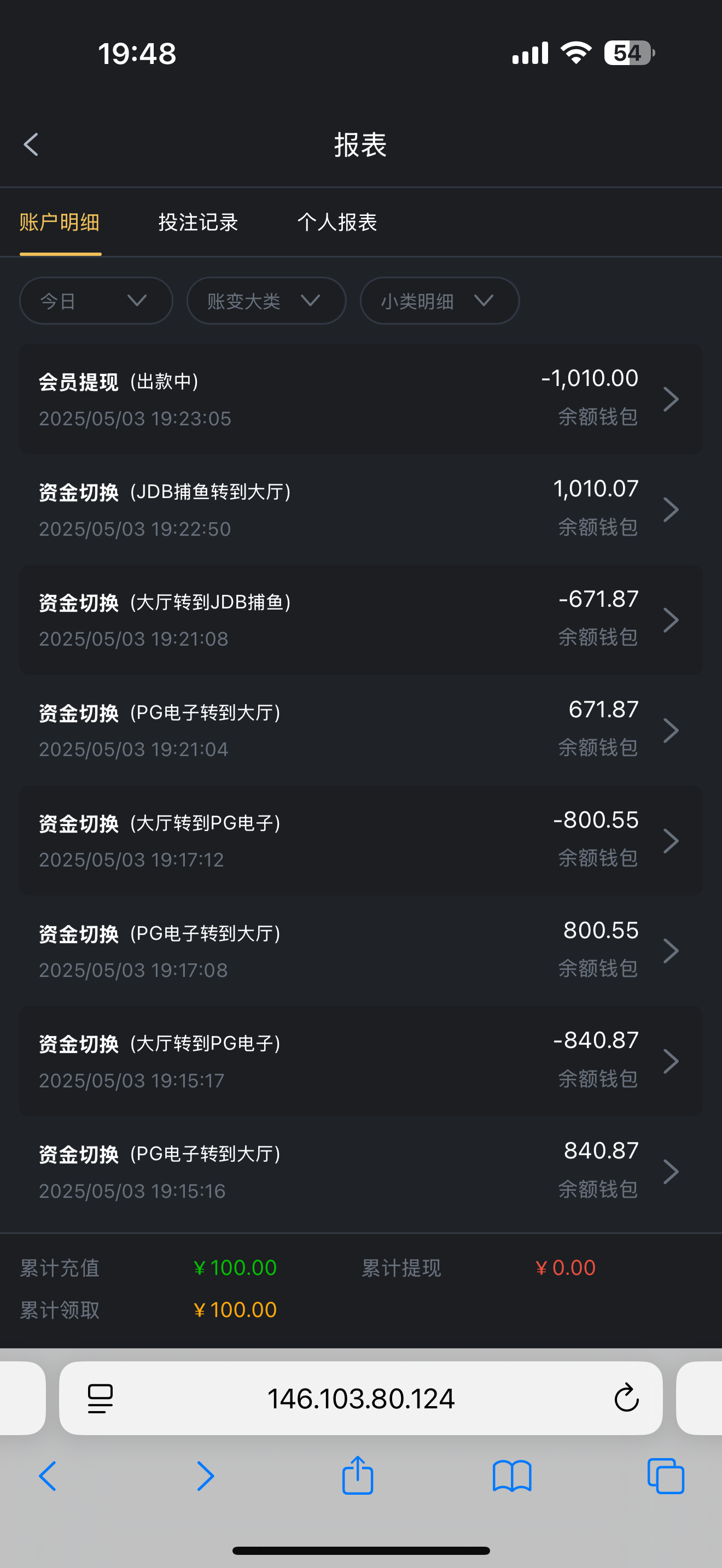Open the JDB捕鱼转到大厅 1,010.07 record

[x=361, y=510]
